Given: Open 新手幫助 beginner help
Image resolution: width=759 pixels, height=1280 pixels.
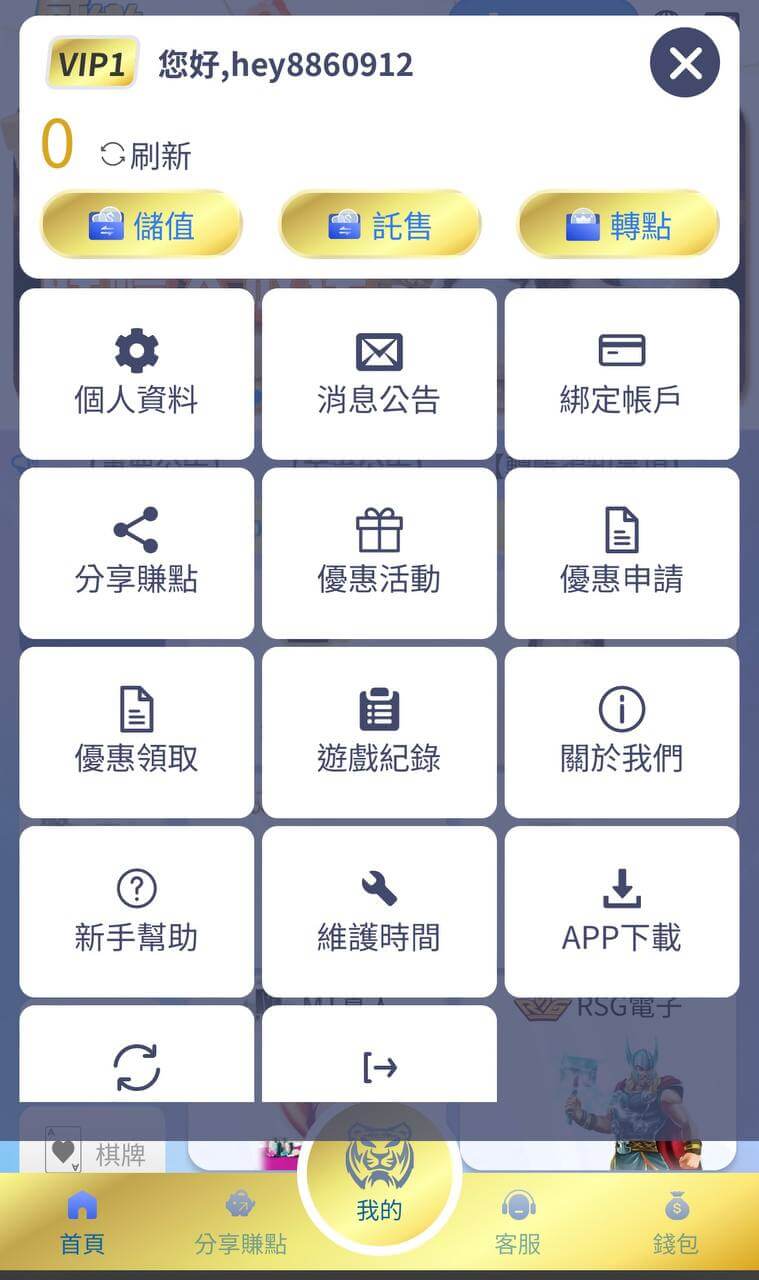Looking at the screenshot, I should 136,910.
